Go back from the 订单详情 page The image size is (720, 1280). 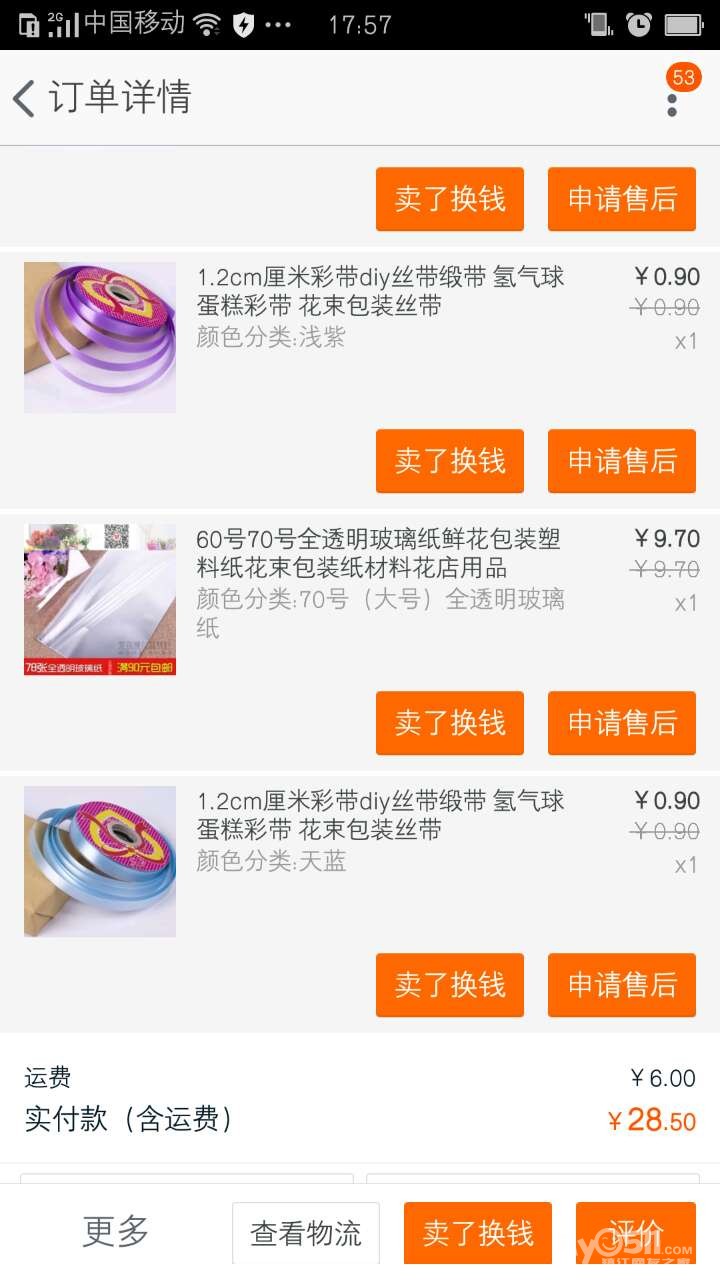[x=25, y=98]
